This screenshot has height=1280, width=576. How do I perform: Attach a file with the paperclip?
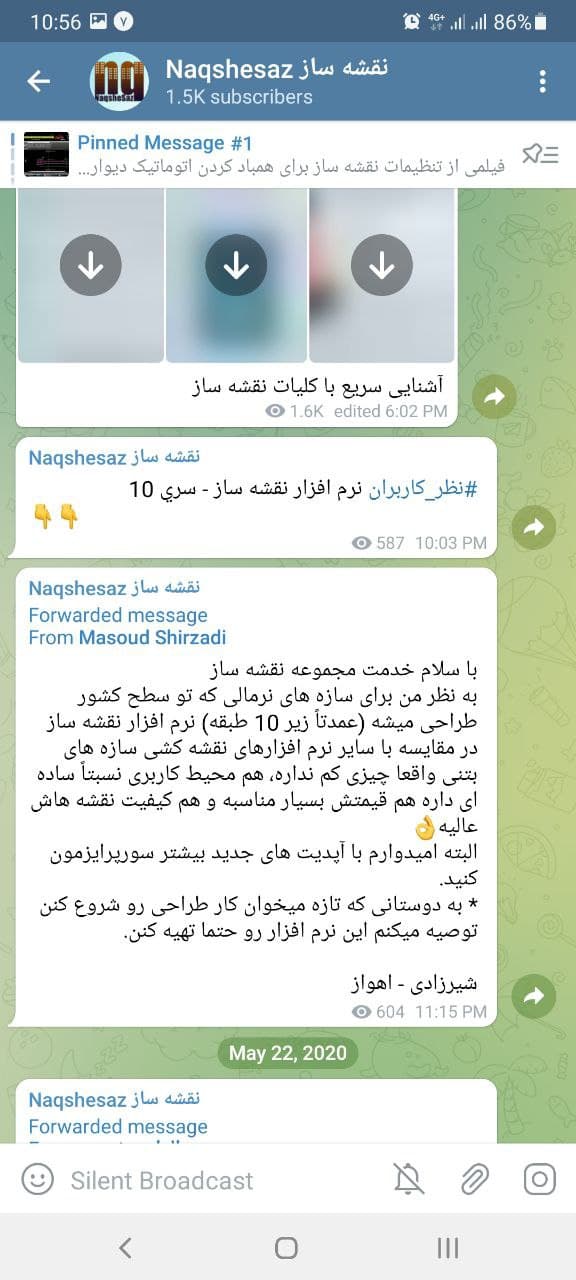click(473, 1180)
